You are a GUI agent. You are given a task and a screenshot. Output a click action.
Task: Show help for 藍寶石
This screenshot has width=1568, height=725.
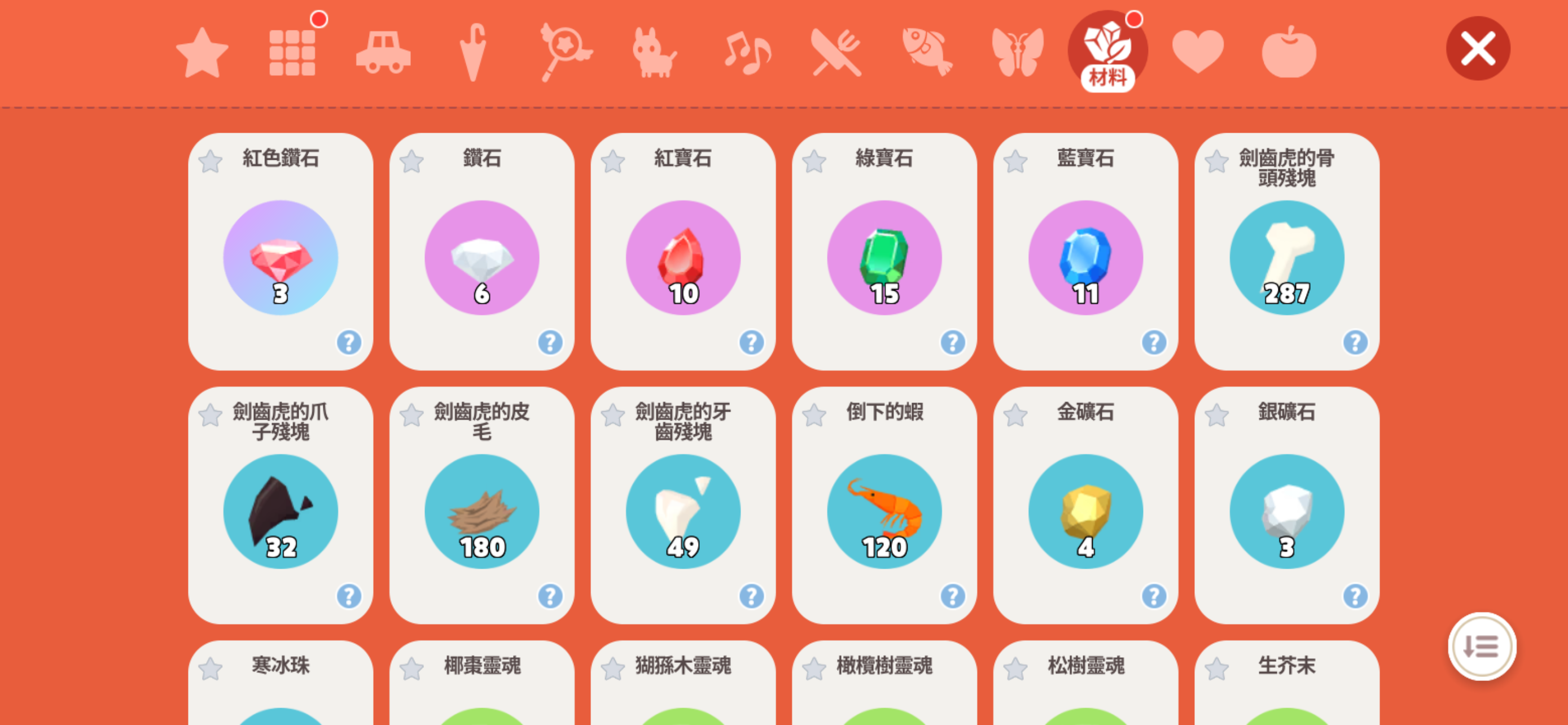[1154, 342]
